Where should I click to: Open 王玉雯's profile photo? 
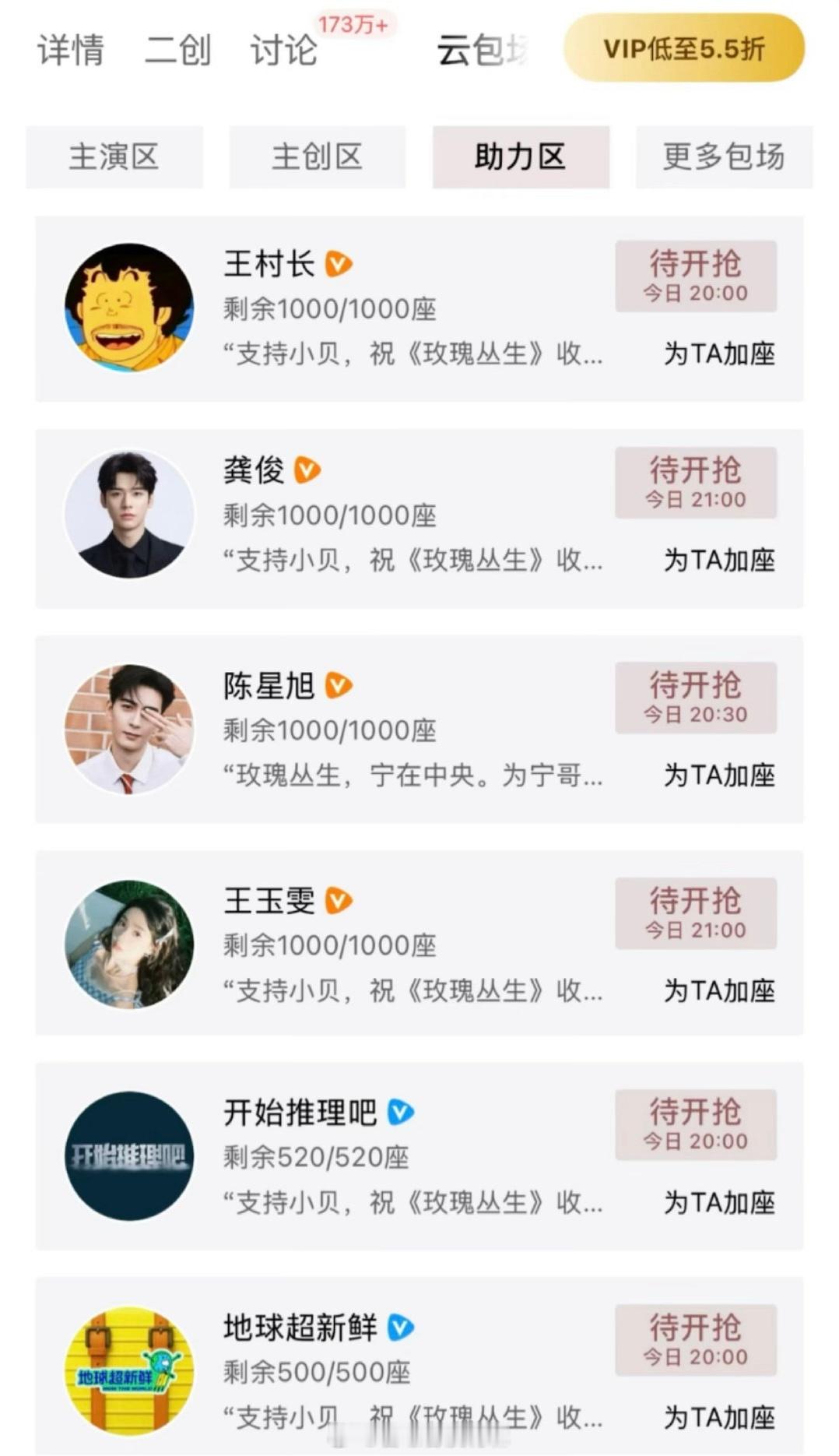click(x=128, y=944)
